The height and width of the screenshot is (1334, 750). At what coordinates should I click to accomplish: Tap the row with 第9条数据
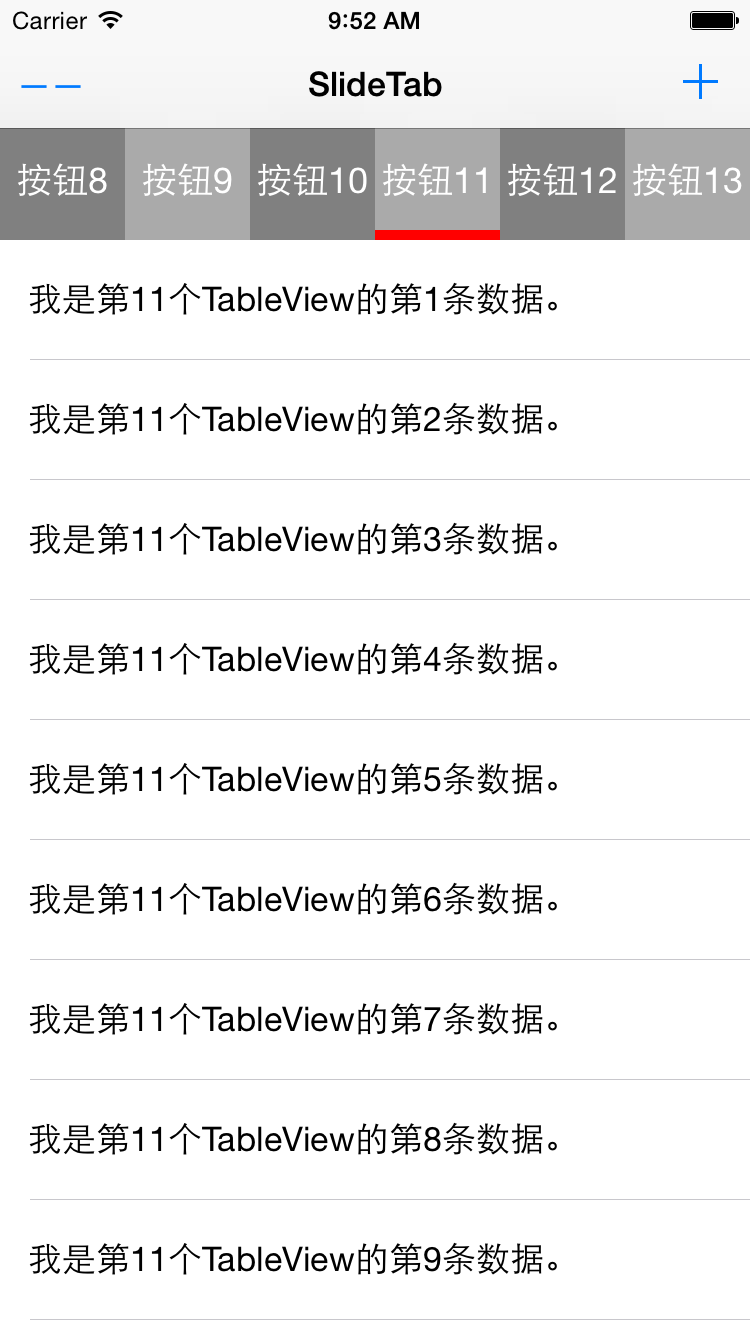coord(375,1260)
